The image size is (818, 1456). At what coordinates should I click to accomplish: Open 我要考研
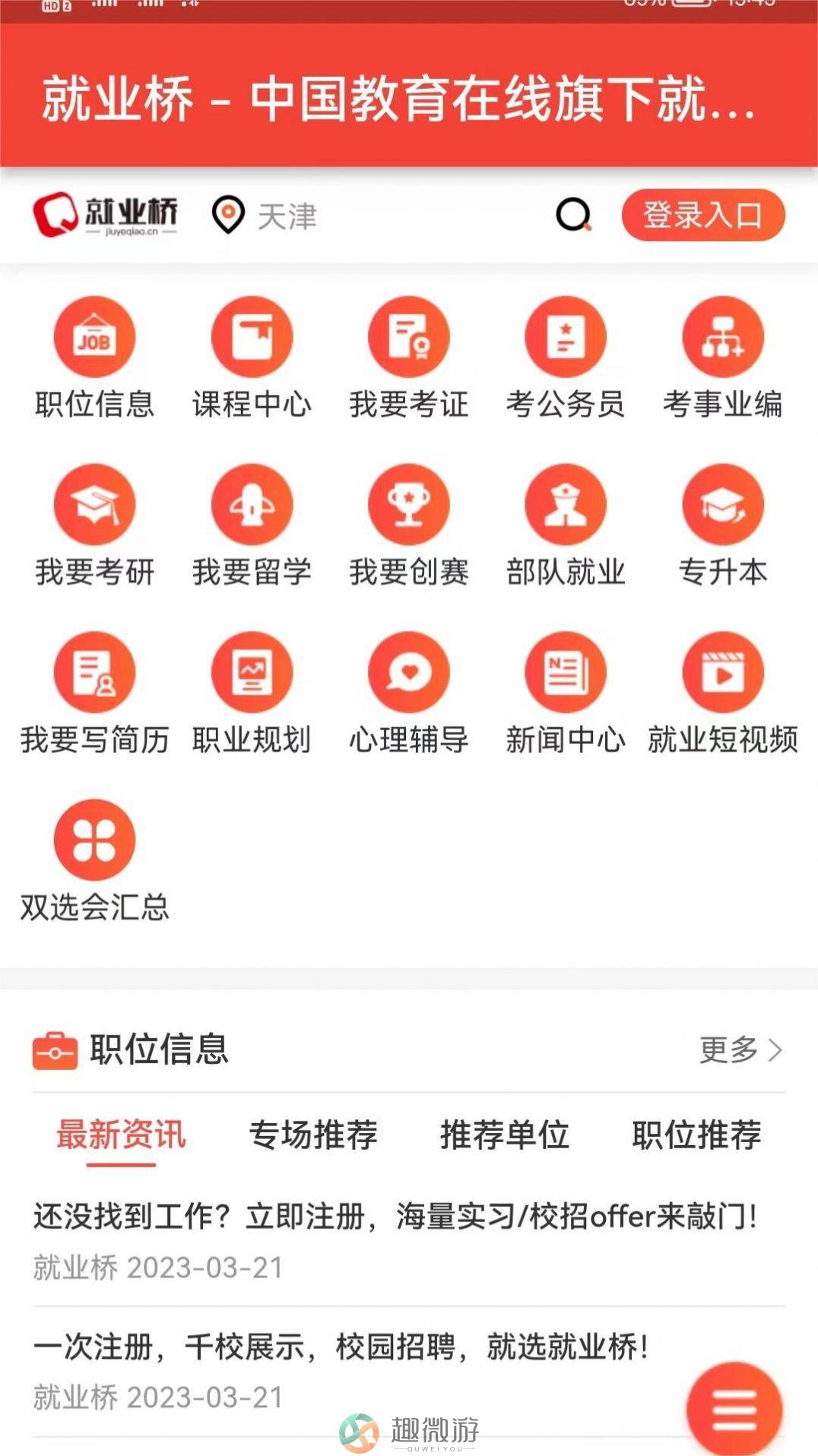[x=94, y=526]
